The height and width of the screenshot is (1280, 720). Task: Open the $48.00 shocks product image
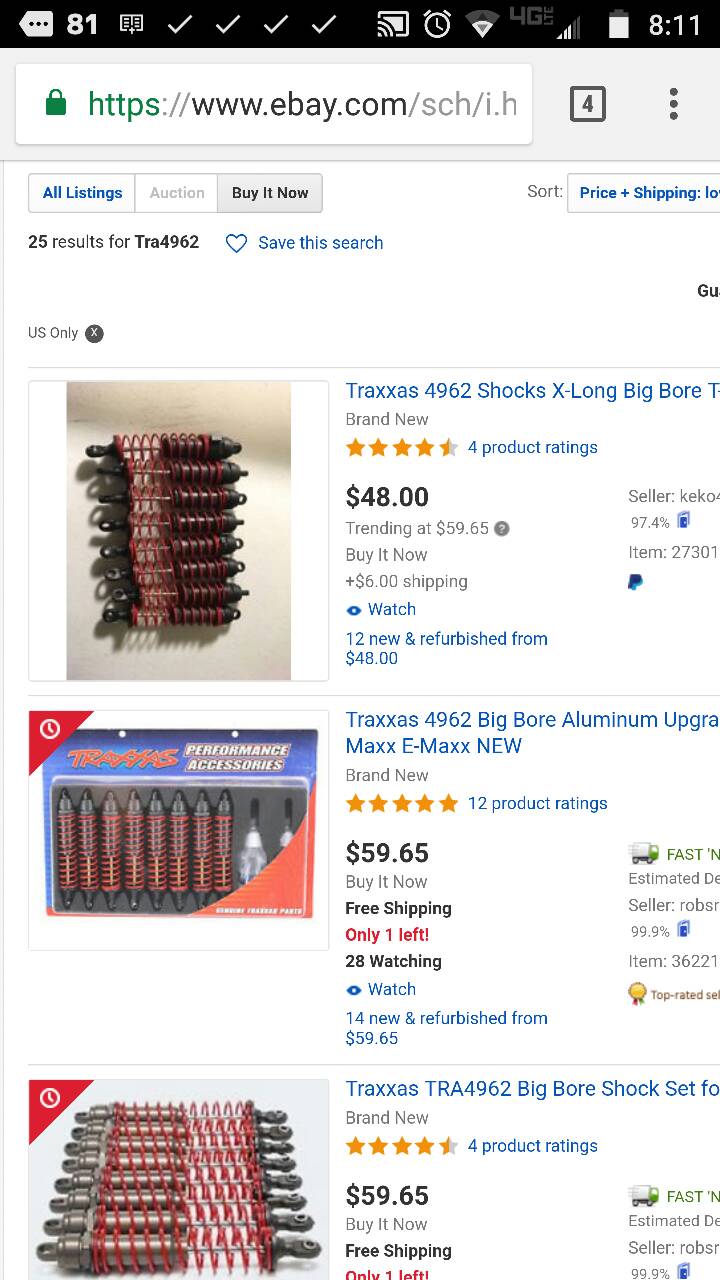pos(178,531)
